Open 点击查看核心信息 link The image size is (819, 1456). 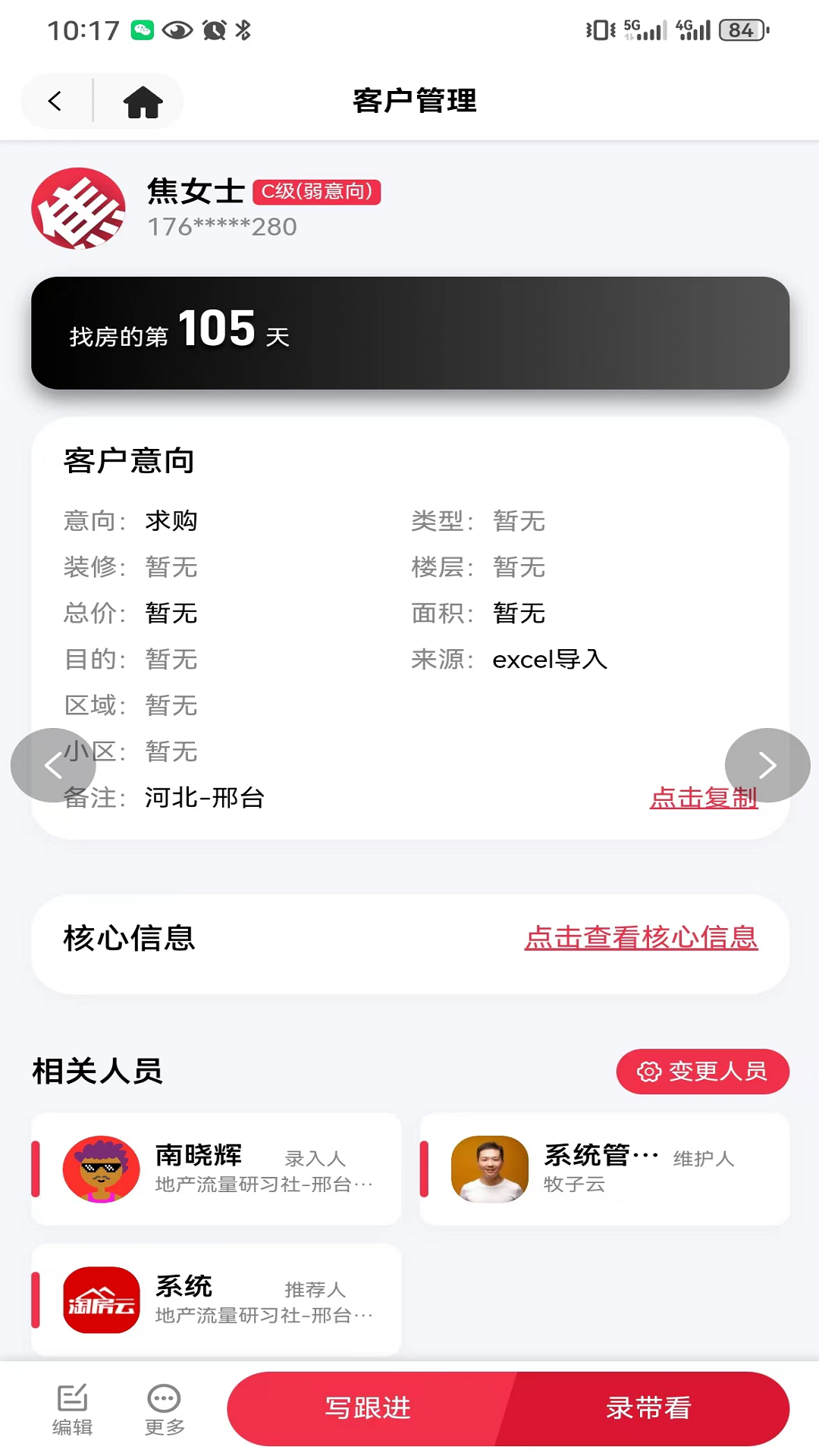point(641,938)
